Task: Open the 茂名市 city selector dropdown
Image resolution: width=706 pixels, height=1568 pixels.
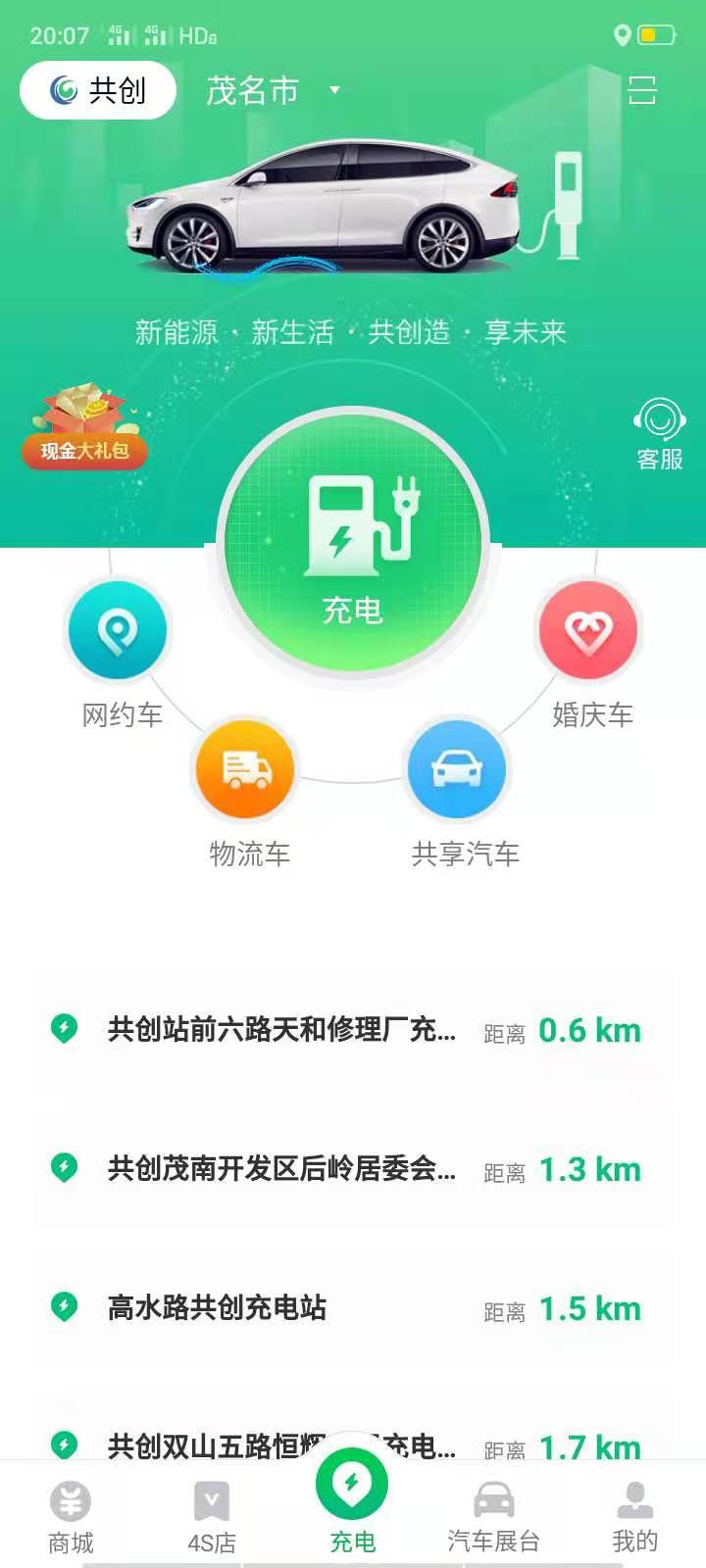Action: pos(272,91)
